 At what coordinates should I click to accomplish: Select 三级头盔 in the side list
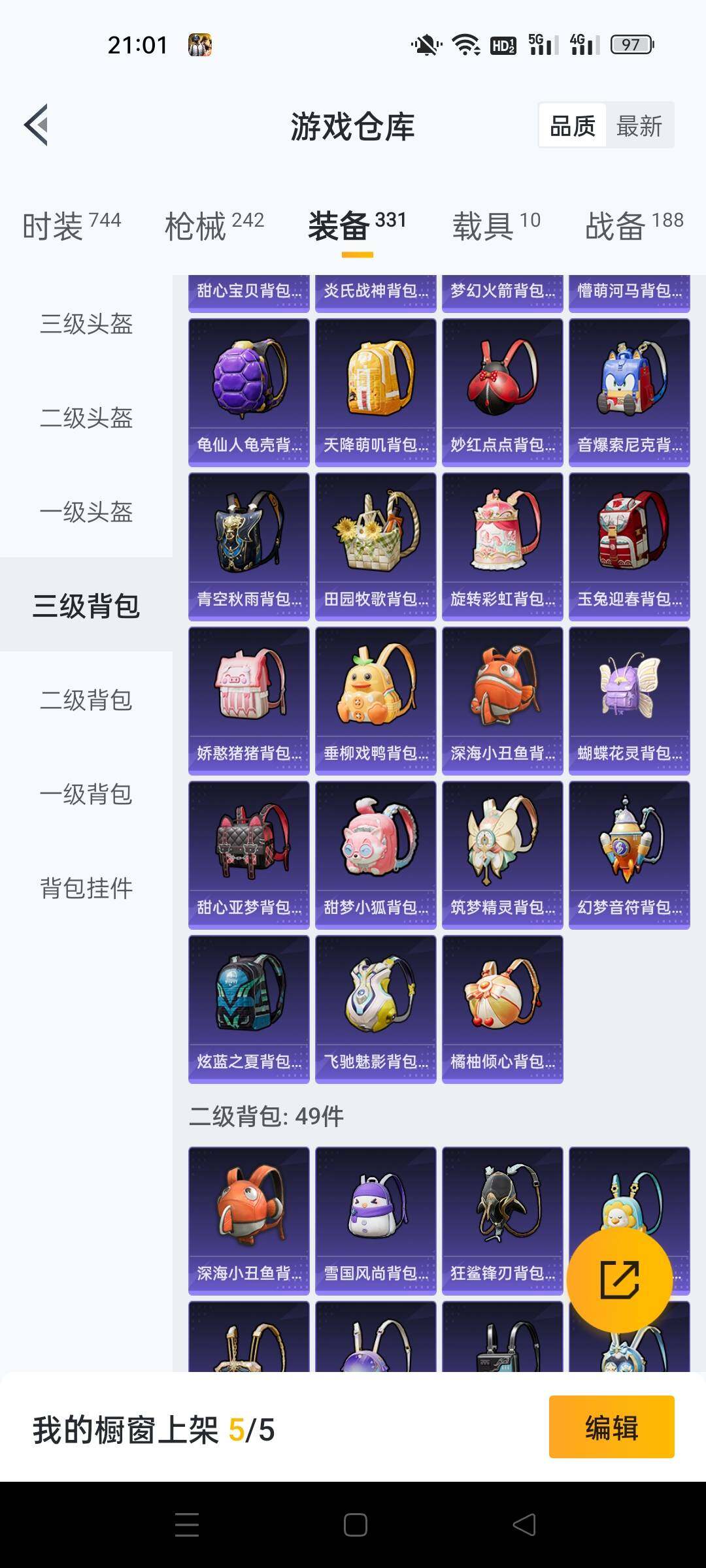tap(86, 324)
